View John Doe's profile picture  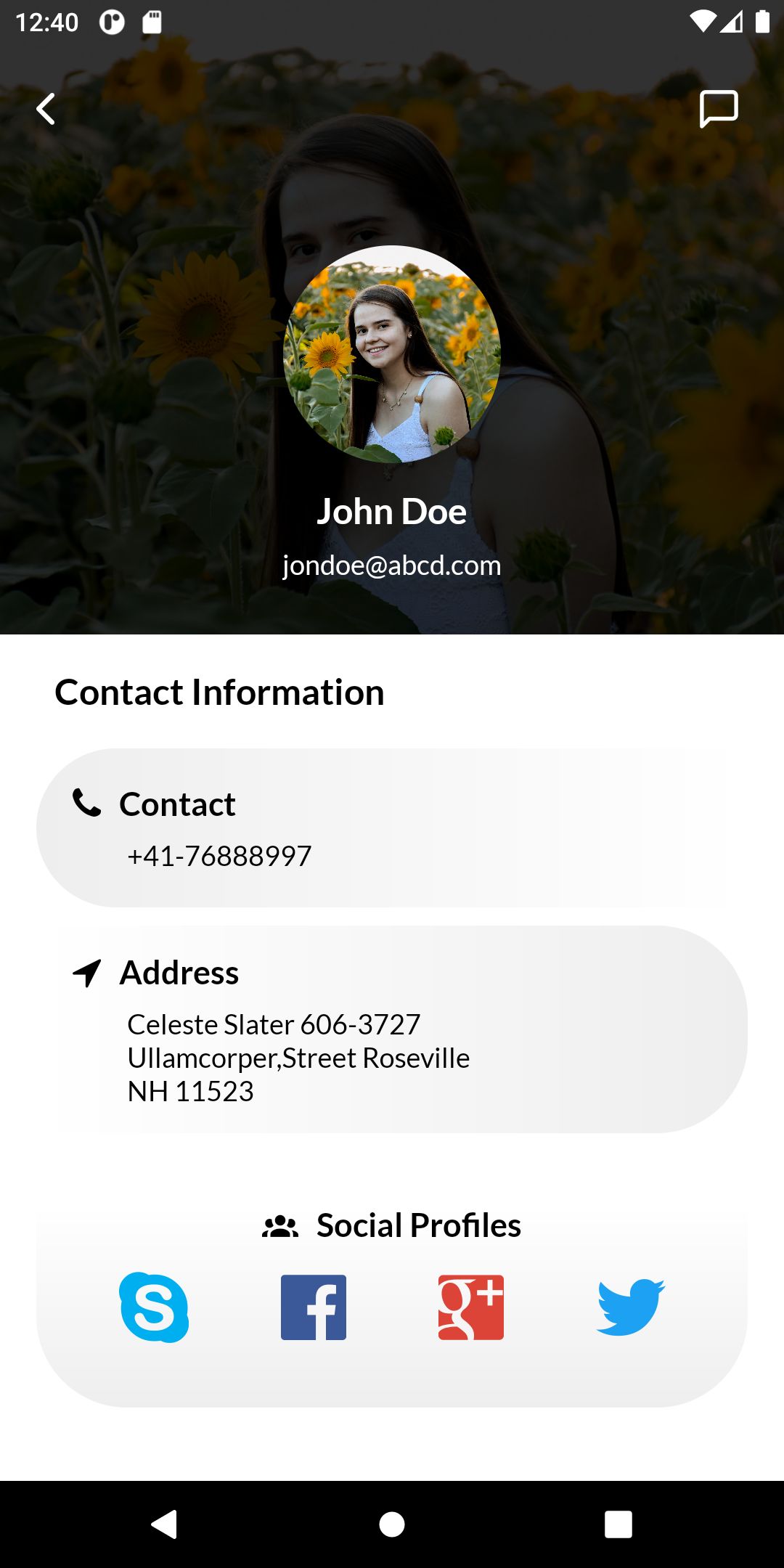tap(392, 354)
